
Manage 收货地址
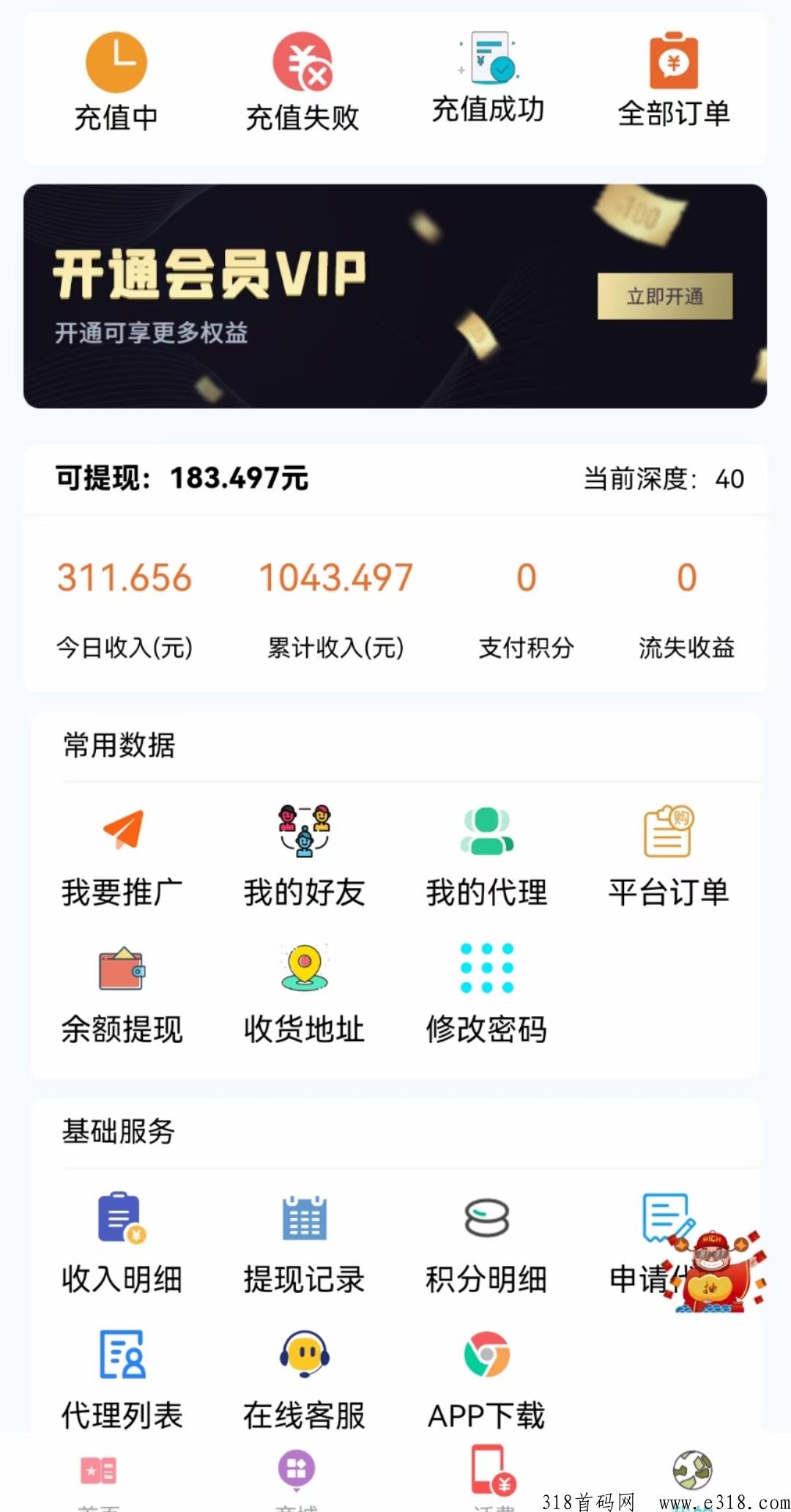pyautogui.click(x=304, y=993)
